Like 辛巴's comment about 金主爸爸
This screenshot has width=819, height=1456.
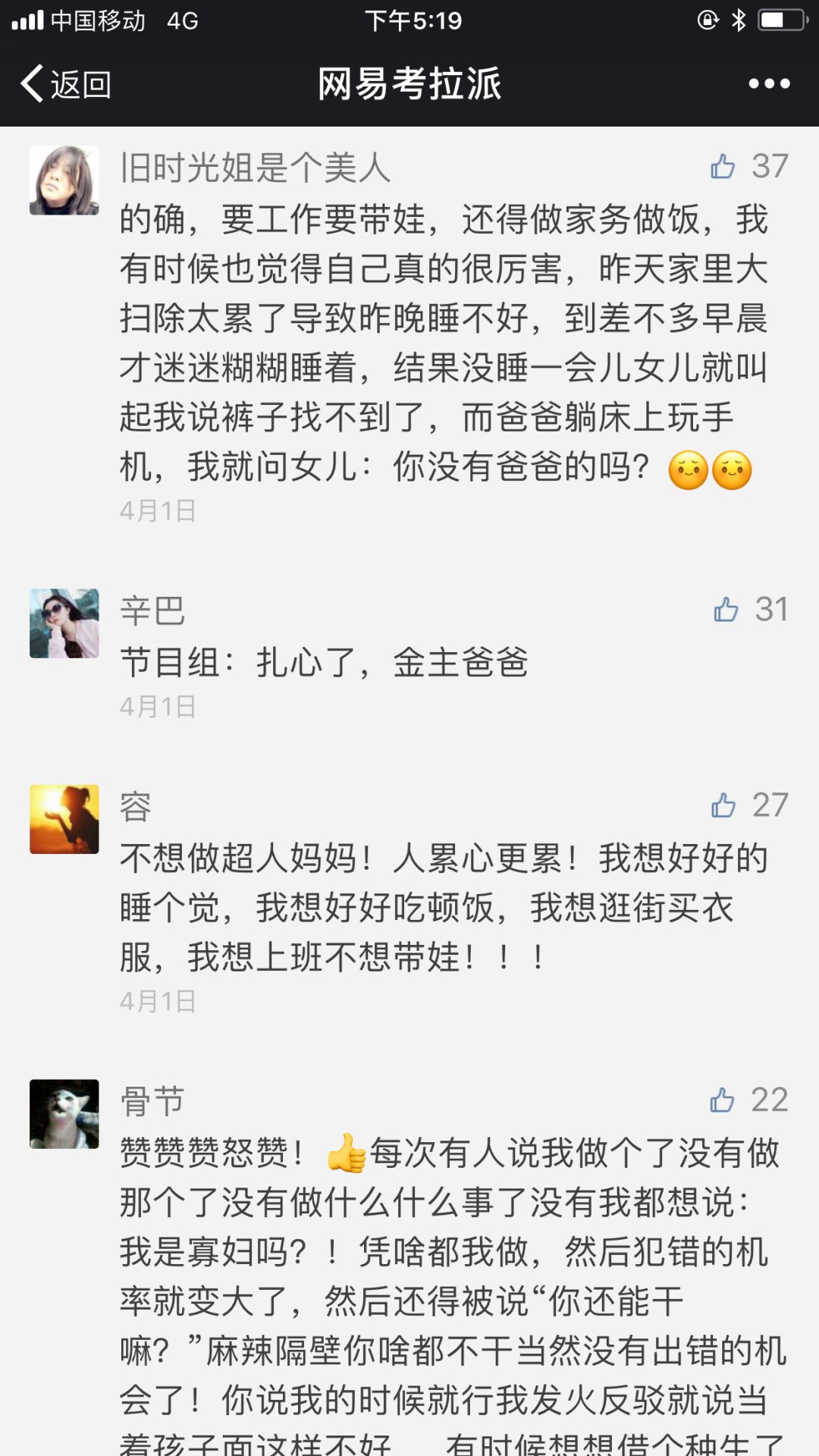point(726,609)
